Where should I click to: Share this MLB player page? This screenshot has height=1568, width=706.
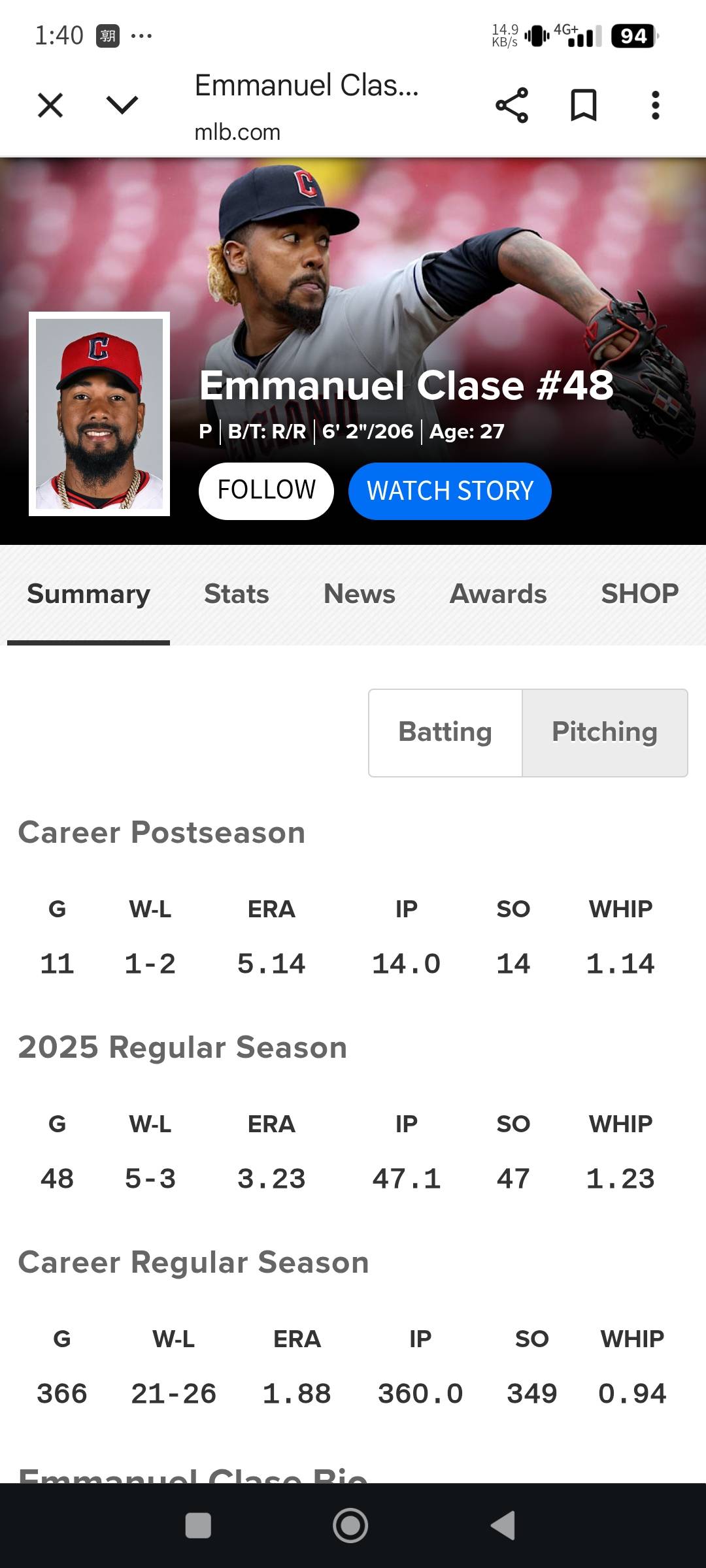click(511, 105)
